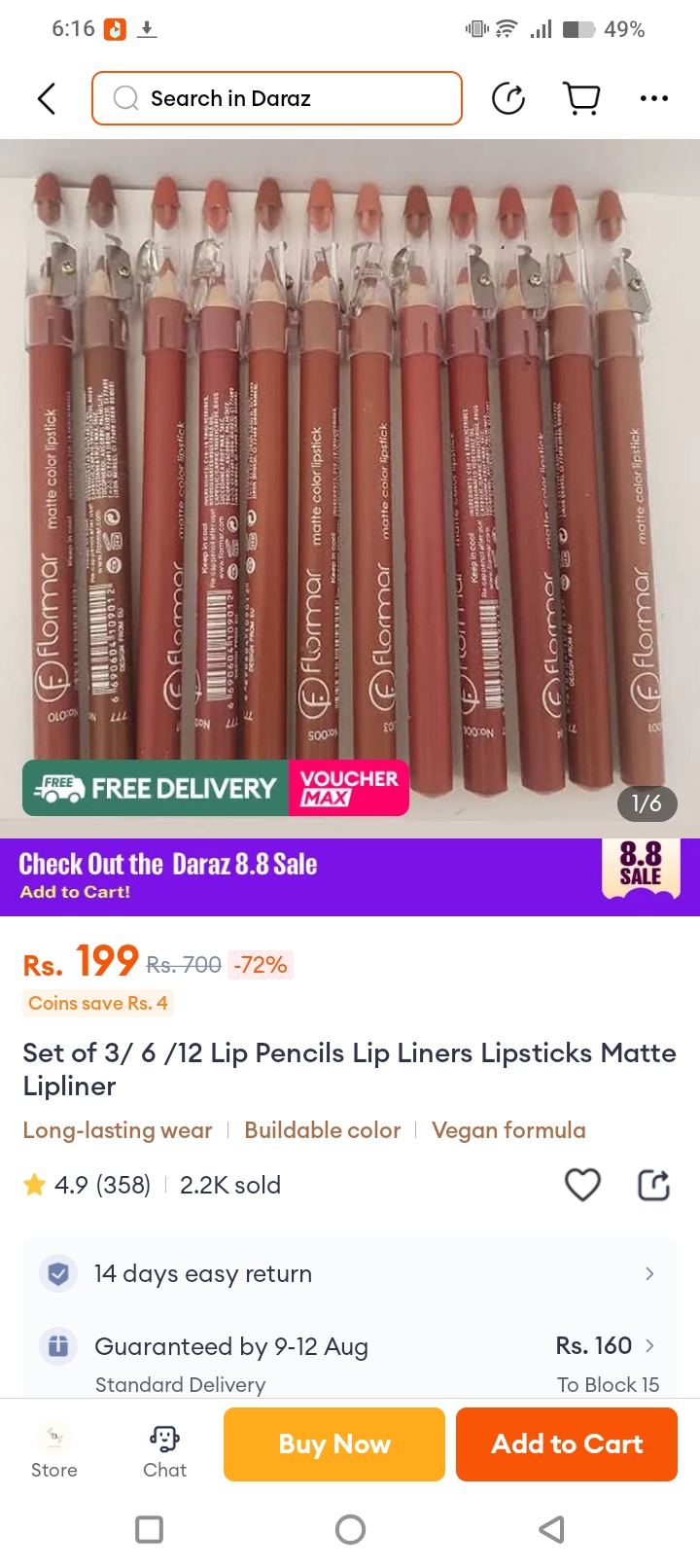Viewport: 700px width, 1568px height.
Task: Open the recently viewed history icon
Action: tap(508, 98)
